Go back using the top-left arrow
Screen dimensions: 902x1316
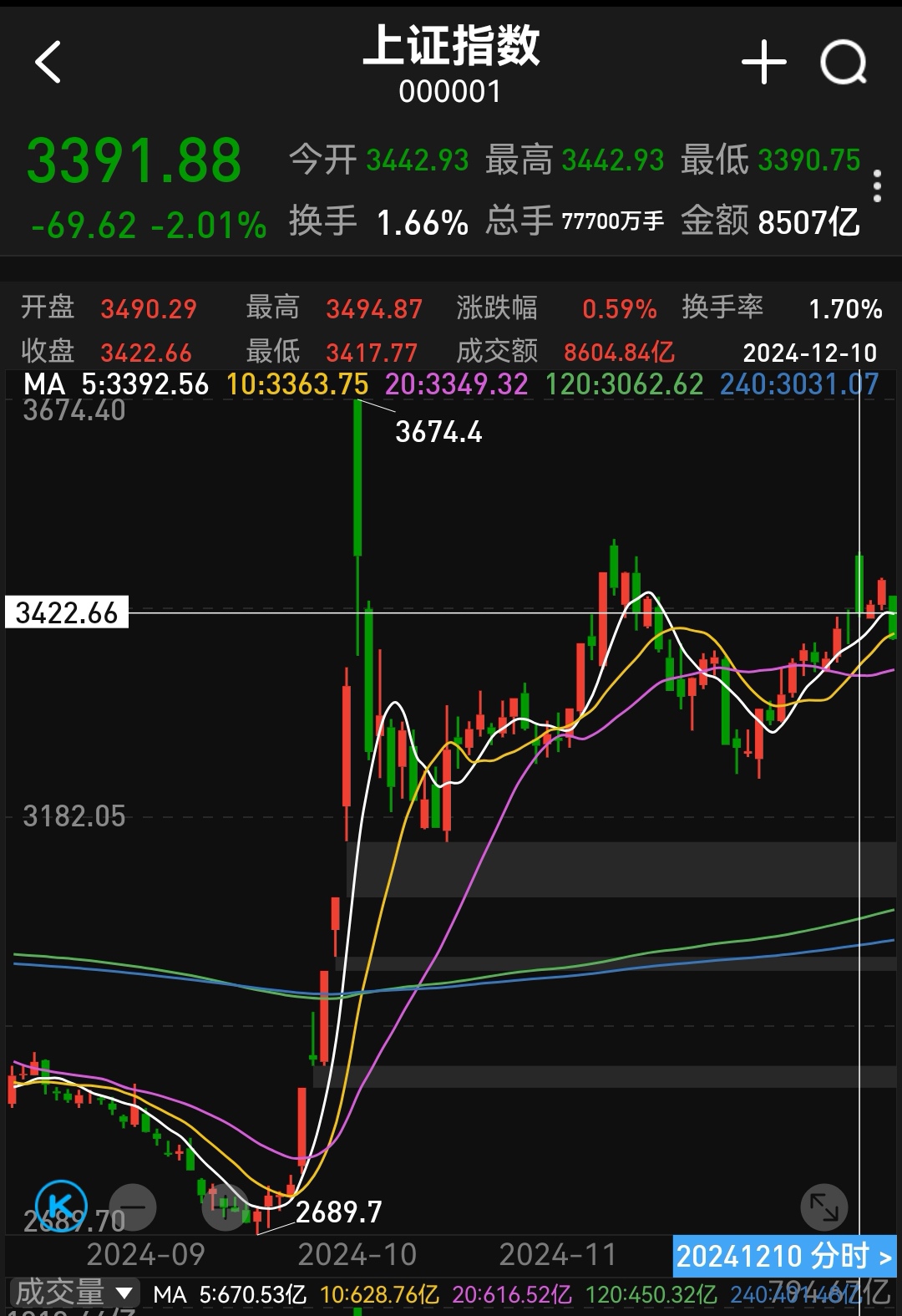coord(48,62)
